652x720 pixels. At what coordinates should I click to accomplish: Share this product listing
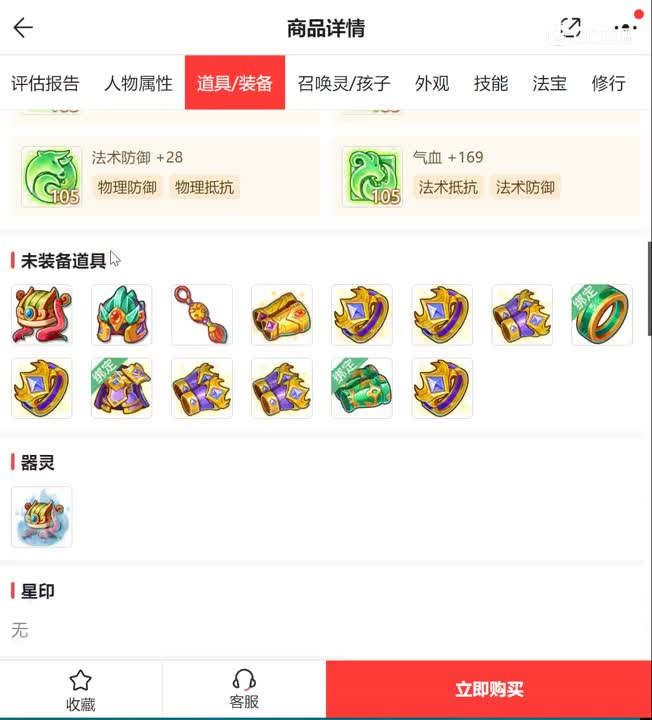click(x=571, y=28)
